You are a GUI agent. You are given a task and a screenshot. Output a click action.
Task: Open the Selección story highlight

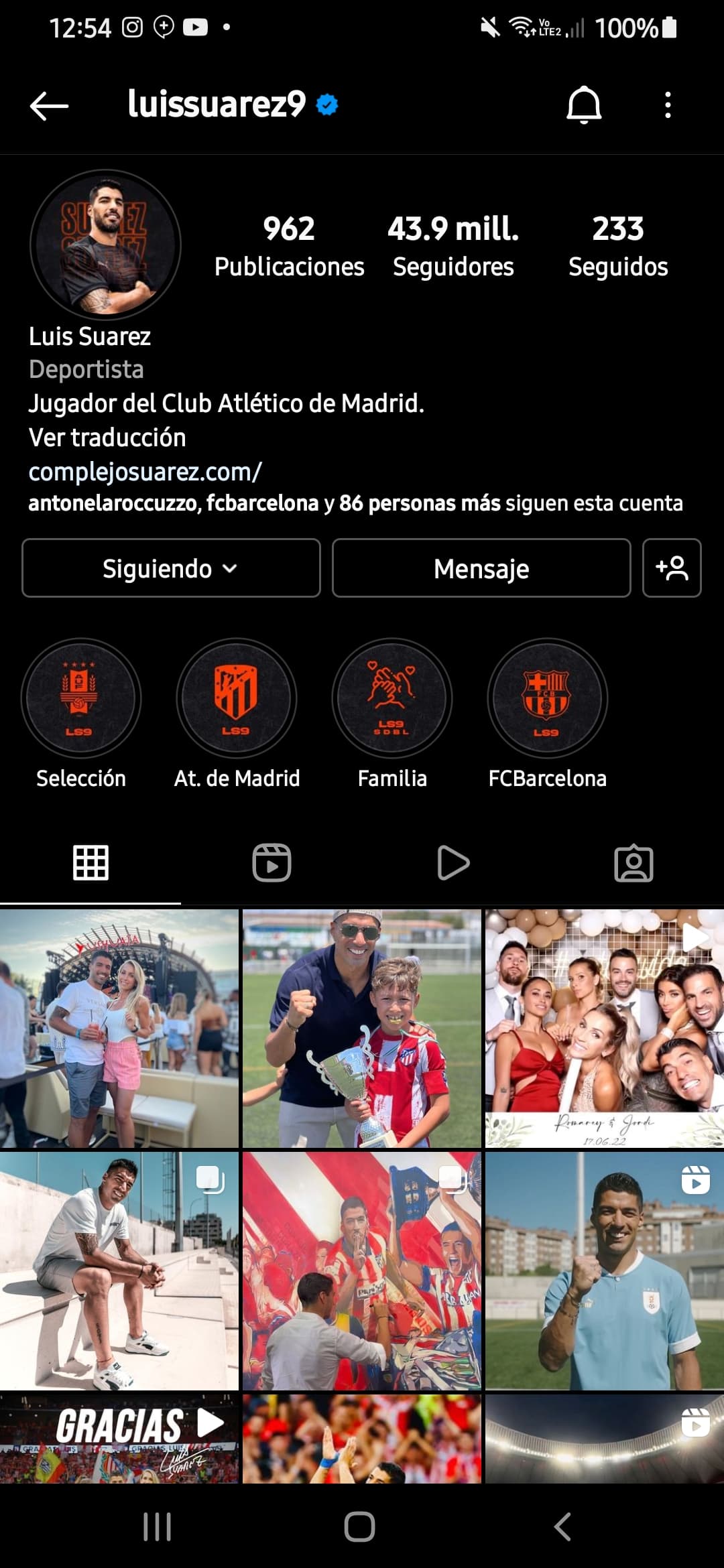[x=81, y=713]
